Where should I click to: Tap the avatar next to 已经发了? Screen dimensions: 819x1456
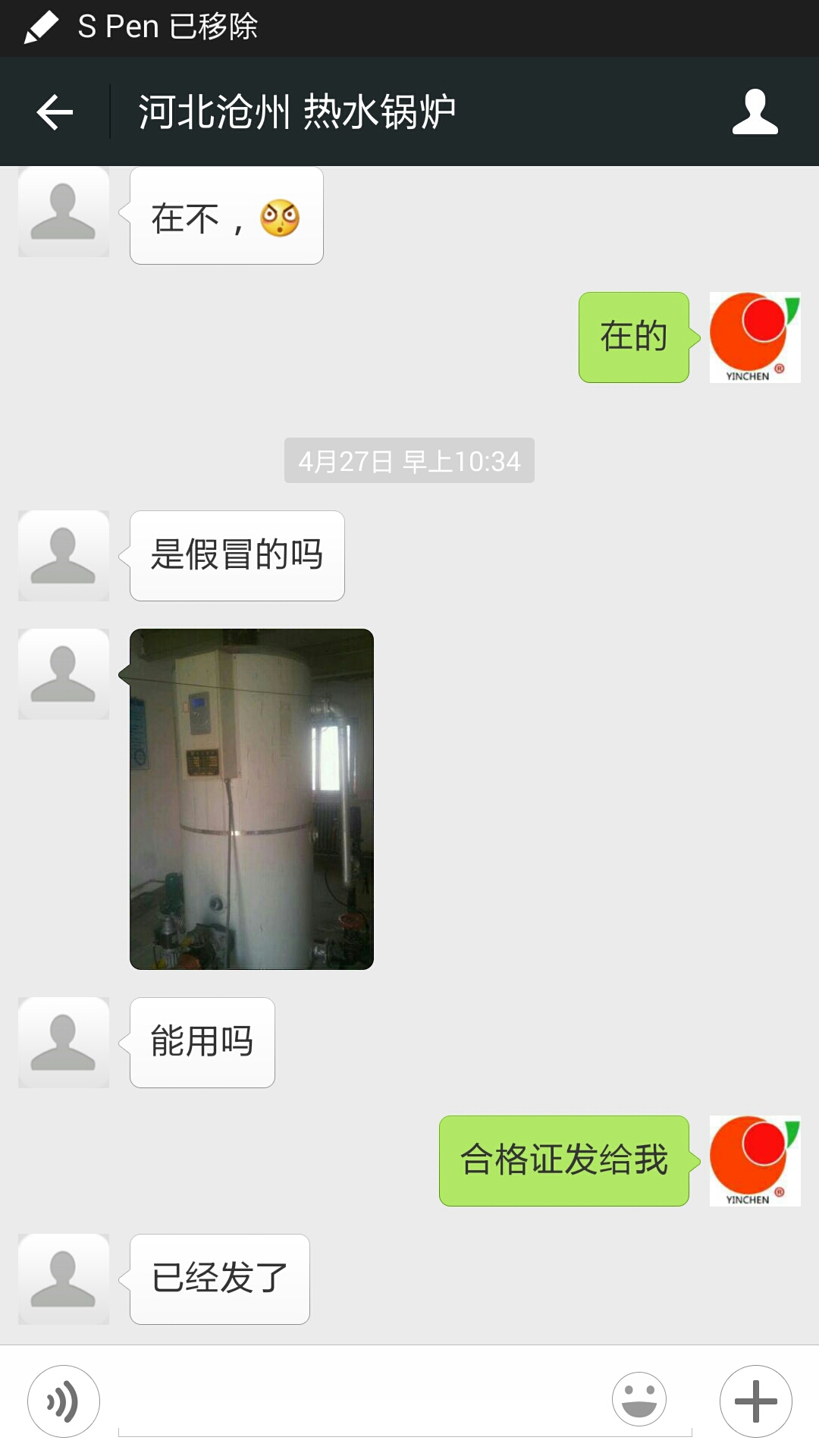pos(64,1279)
